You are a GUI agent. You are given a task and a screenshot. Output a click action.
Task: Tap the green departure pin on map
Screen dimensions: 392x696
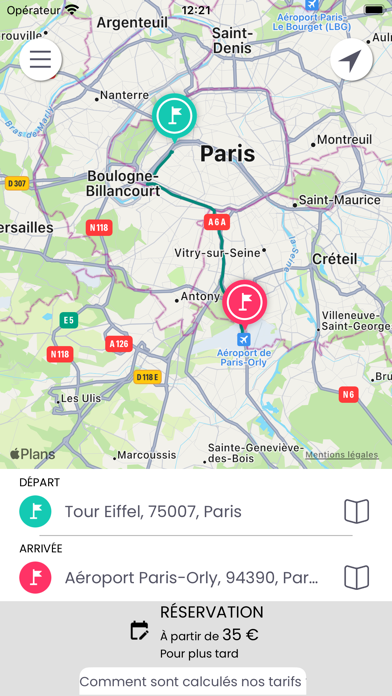click(x=174, y=118)
